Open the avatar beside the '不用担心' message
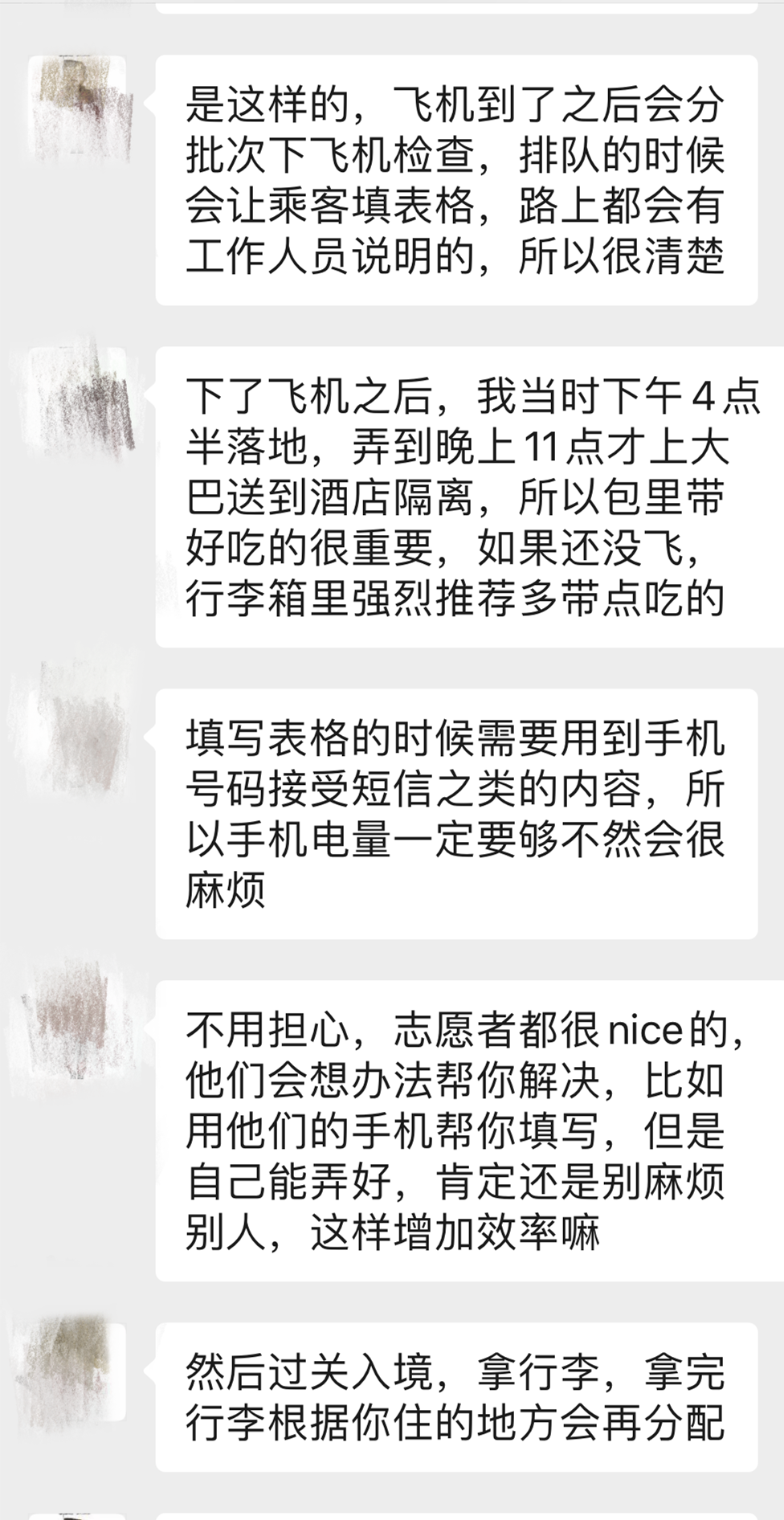This screenshot has width=784, height=1520. click(x=78, y=1029)
